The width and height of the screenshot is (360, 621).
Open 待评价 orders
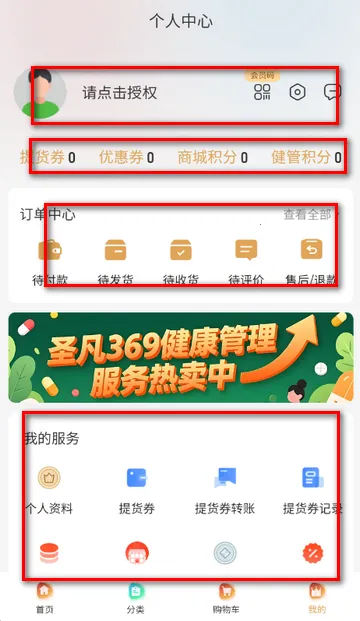246,261
